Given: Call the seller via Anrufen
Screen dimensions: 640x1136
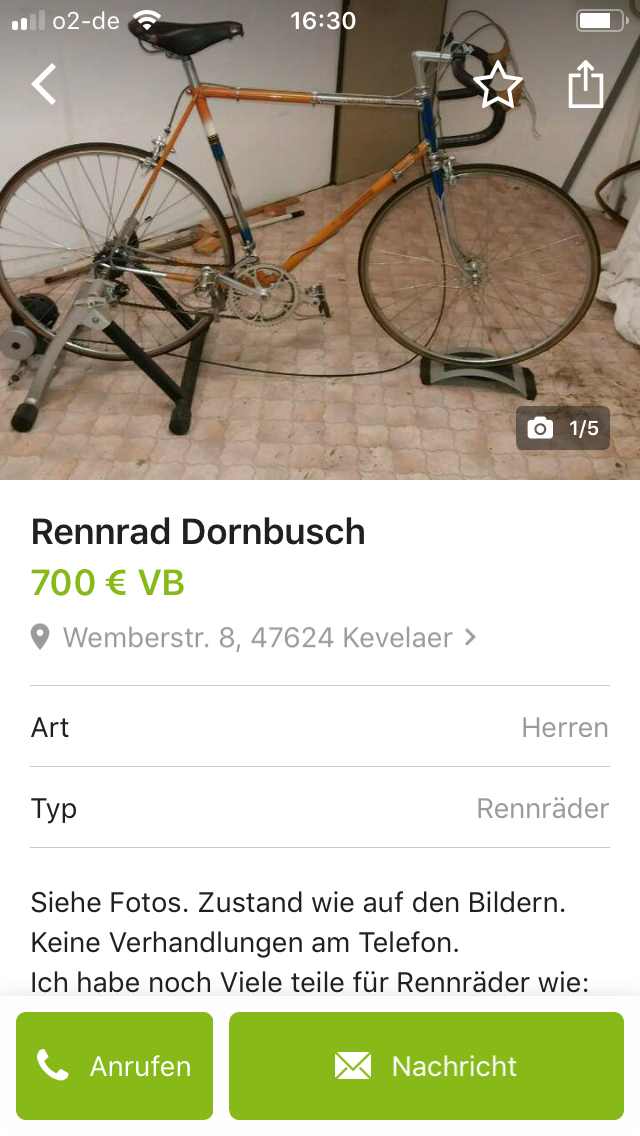Looking at the screenshot, I should coord(114,1066).
